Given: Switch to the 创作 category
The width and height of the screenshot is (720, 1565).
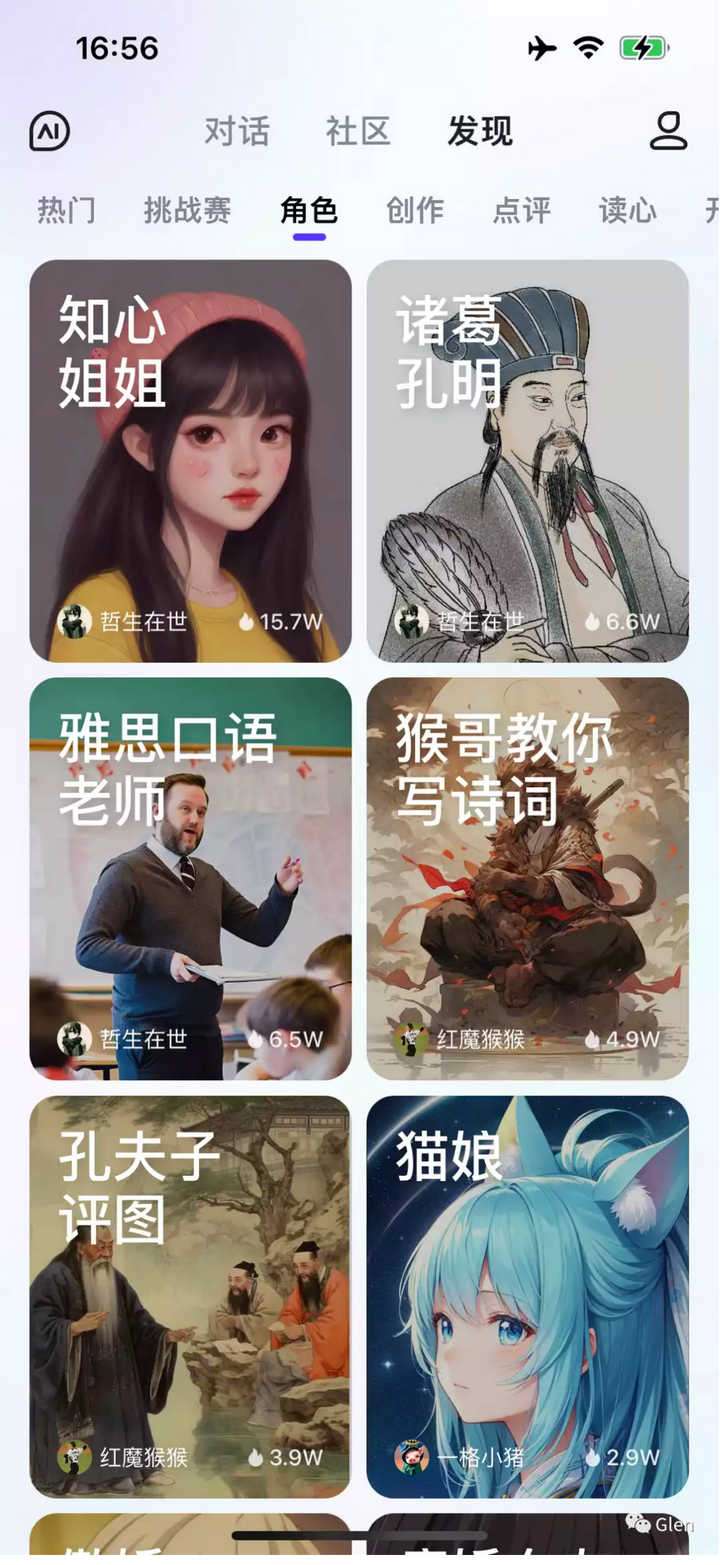Looking at the screenshot, I should tap(415, 210).
